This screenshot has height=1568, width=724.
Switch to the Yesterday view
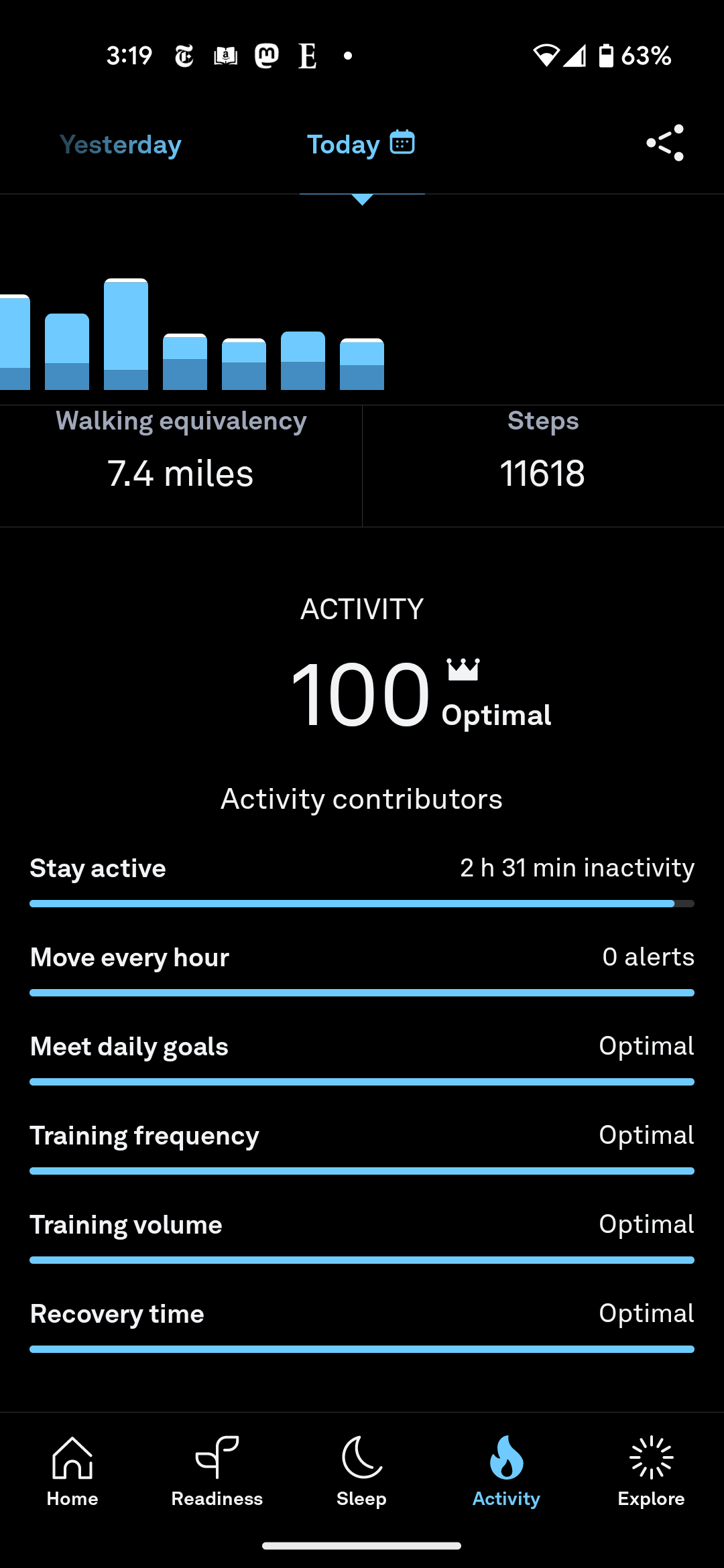tap(121, 145)
